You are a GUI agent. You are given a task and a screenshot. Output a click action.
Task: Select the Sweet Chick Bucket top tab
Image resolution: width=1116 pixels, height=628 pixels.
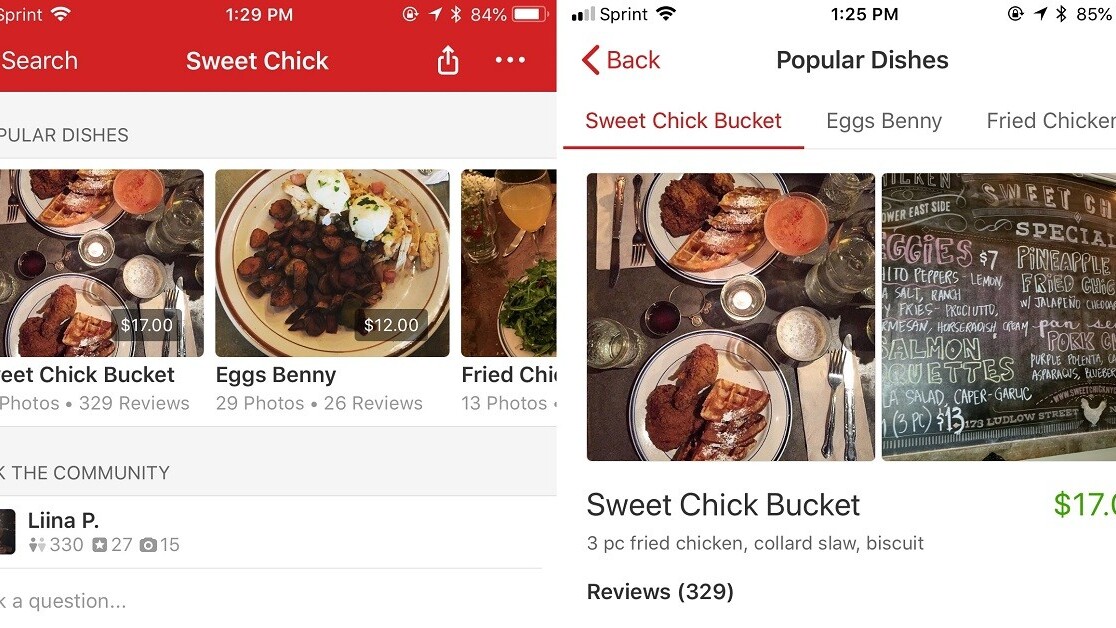[683, 121]
